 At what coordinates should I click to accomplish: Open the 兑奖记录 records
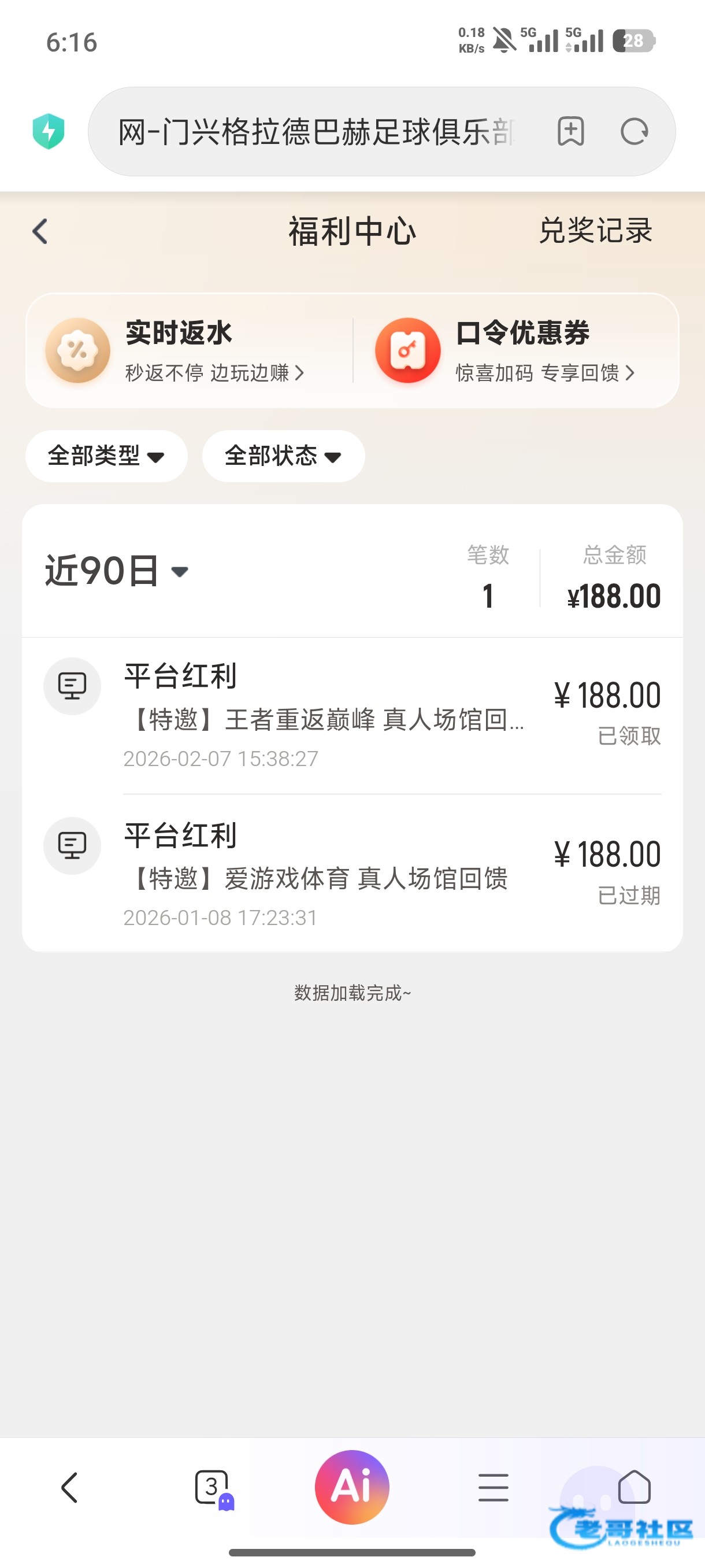pyautogui.click(x=595, y=231)
